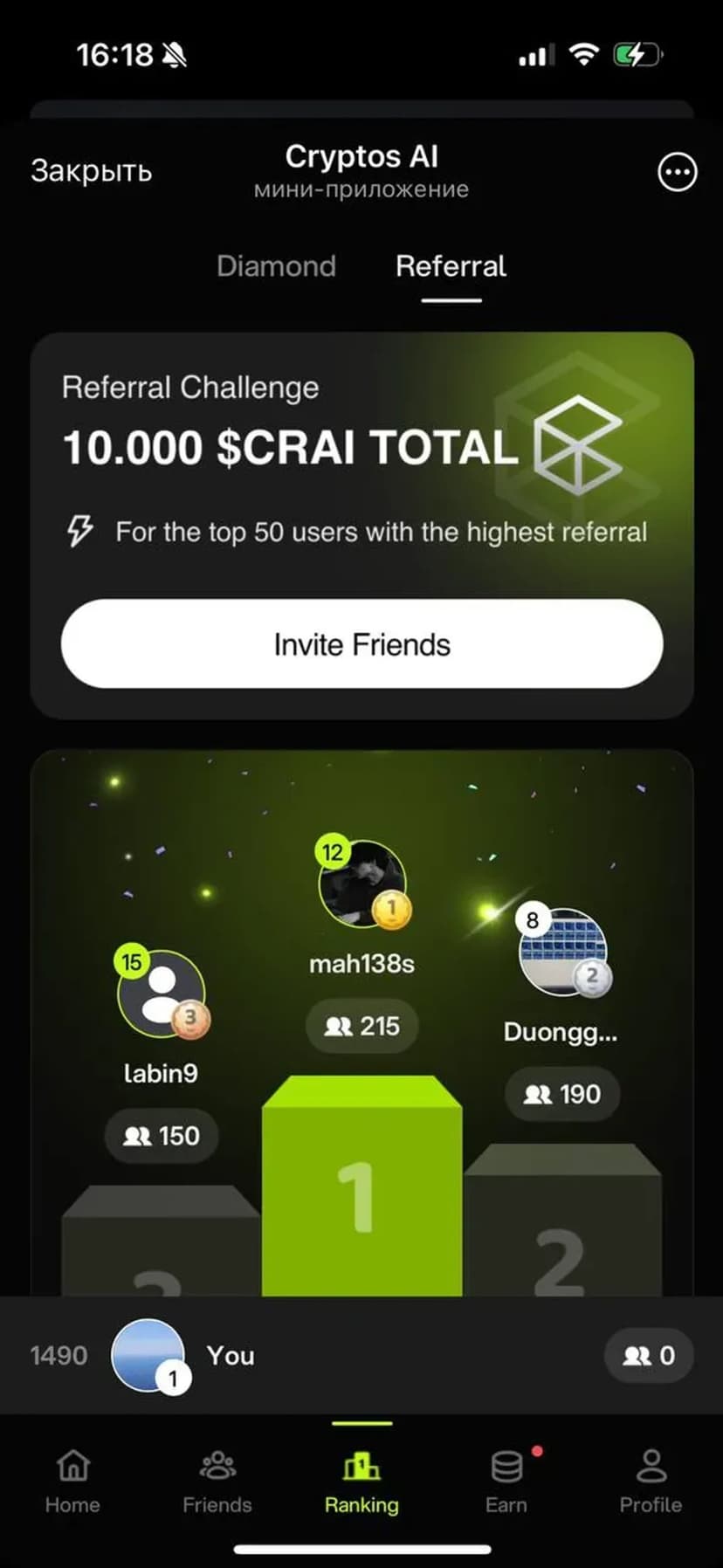The image size is (723, 1568).
Task: Select the Referral tab
Action: pyautogui.click(x=451, y=266)
